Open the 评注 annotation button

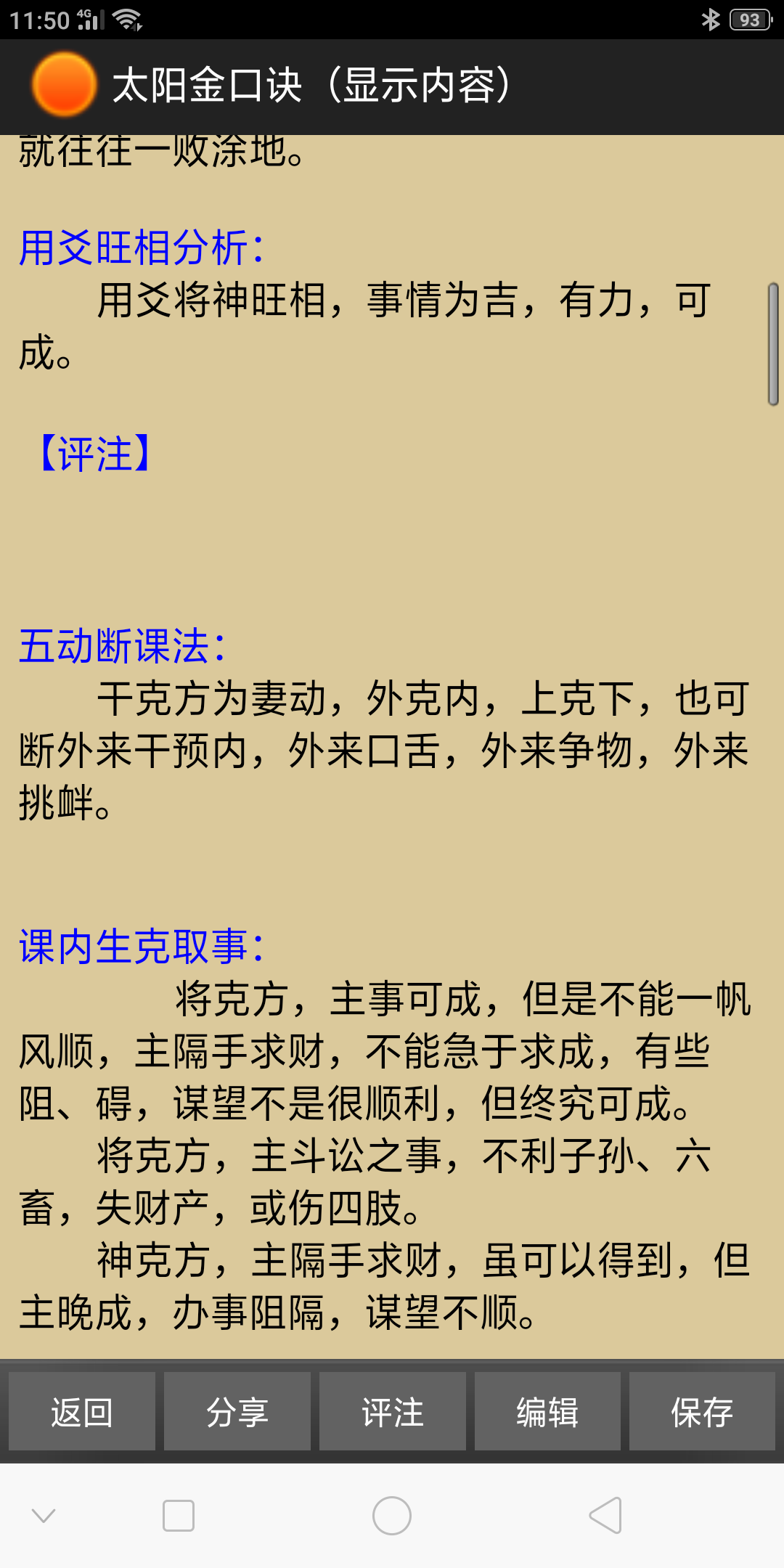pyautogui.click(x=393, y=1411)
